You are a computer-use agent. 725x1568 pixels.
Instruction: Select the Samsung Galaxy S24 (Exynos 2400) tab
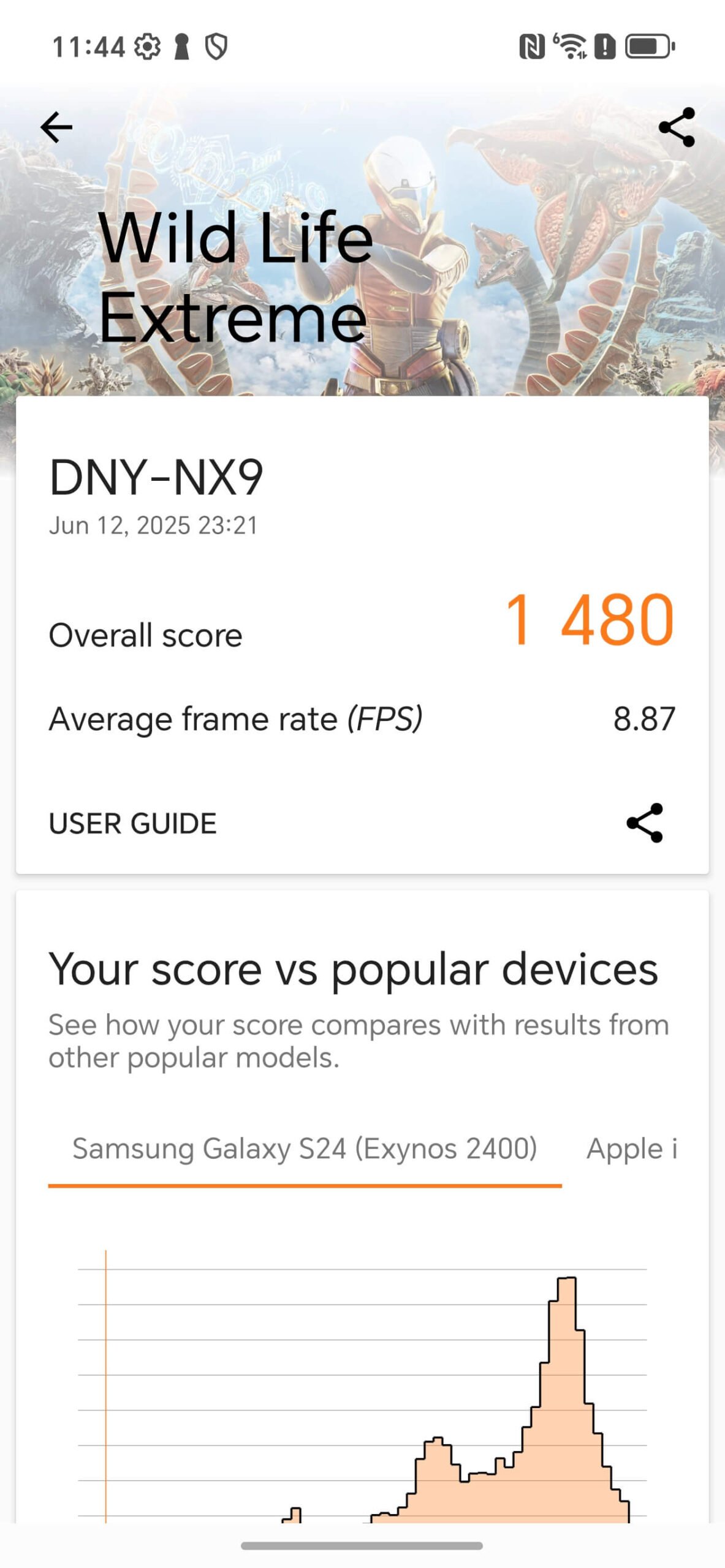coord(305,1149)
